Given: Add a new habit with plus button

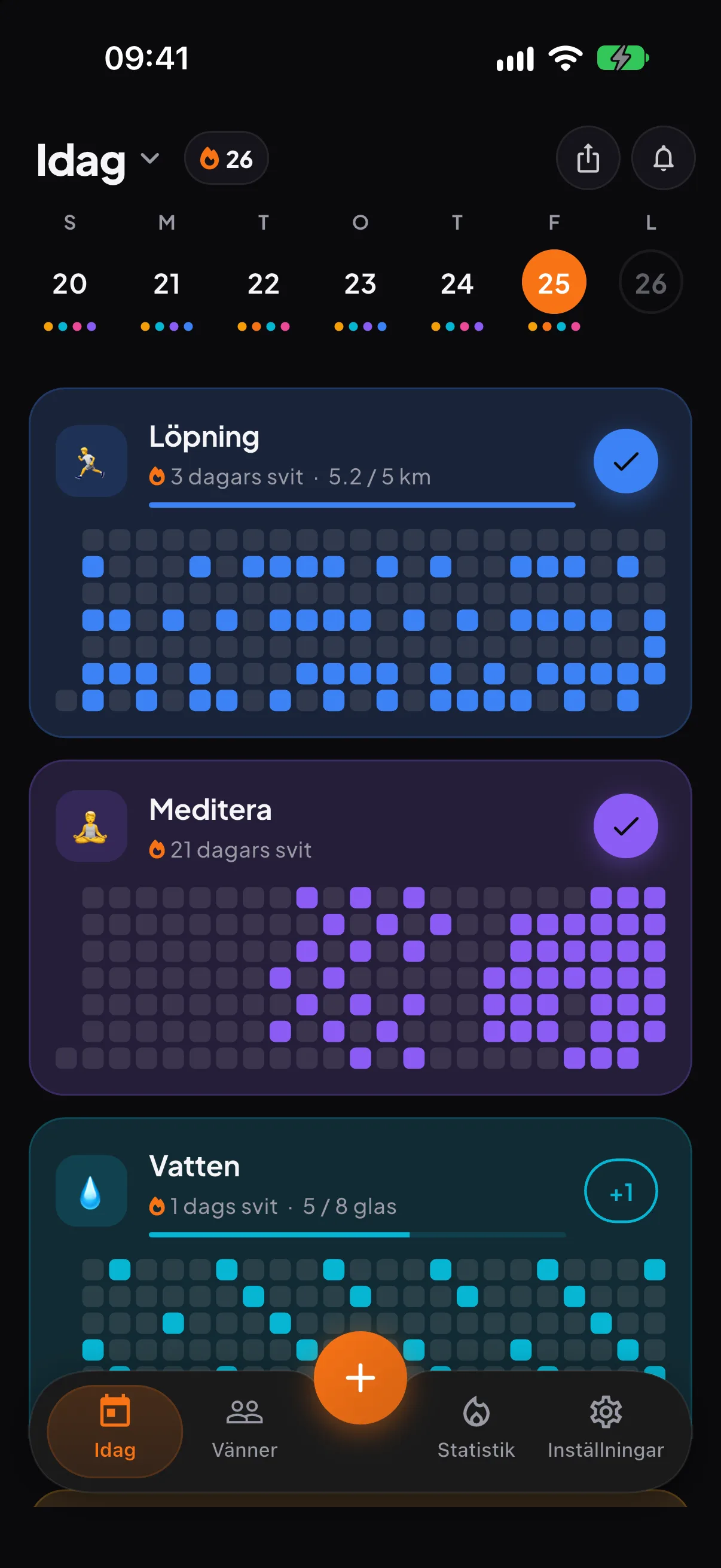Looking at the screenshot, I should pyautogui.click(x=360, y=1377).
